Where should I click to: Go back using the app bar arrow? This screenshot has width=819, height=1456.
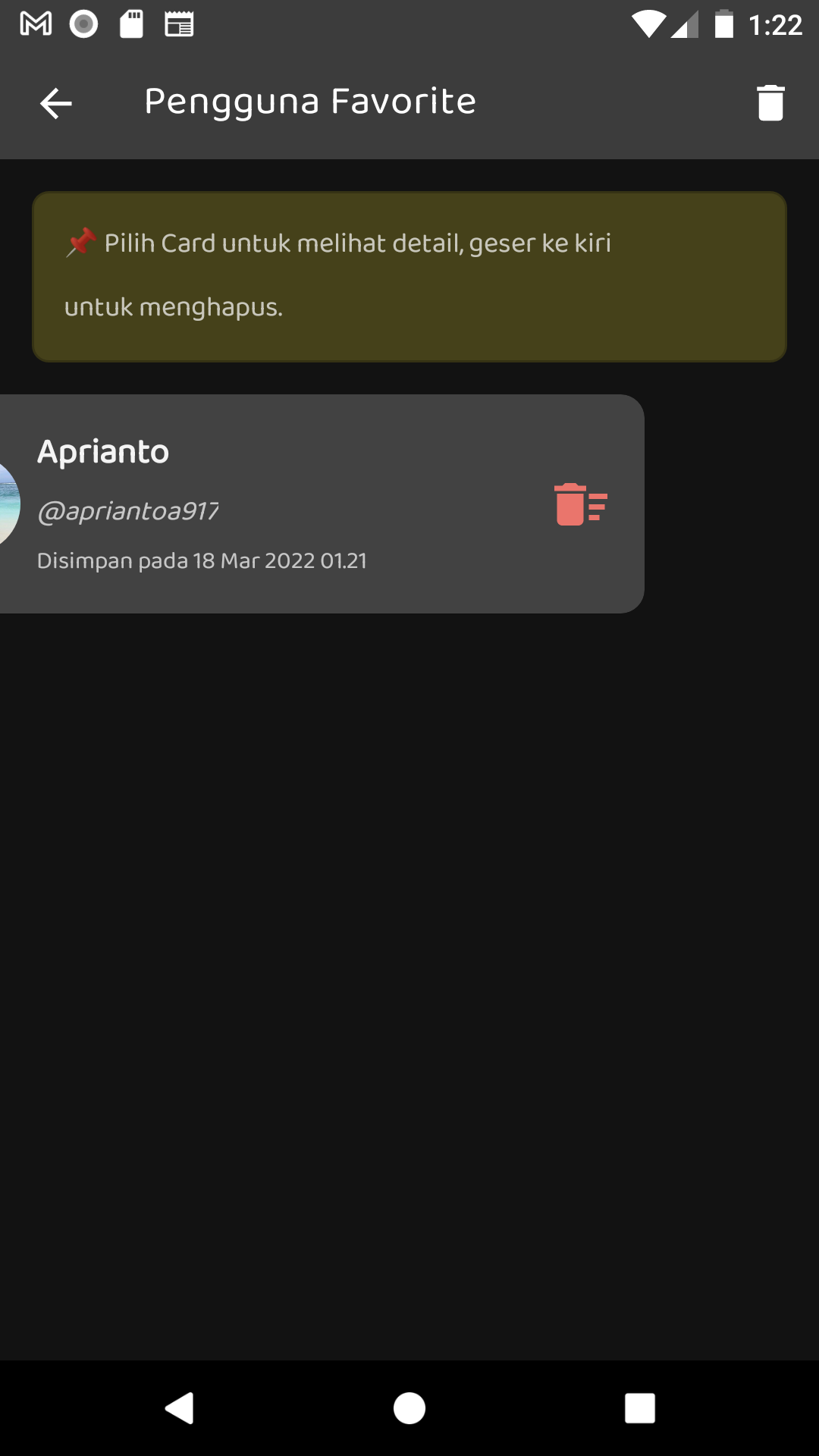click(x=56, y=103)
